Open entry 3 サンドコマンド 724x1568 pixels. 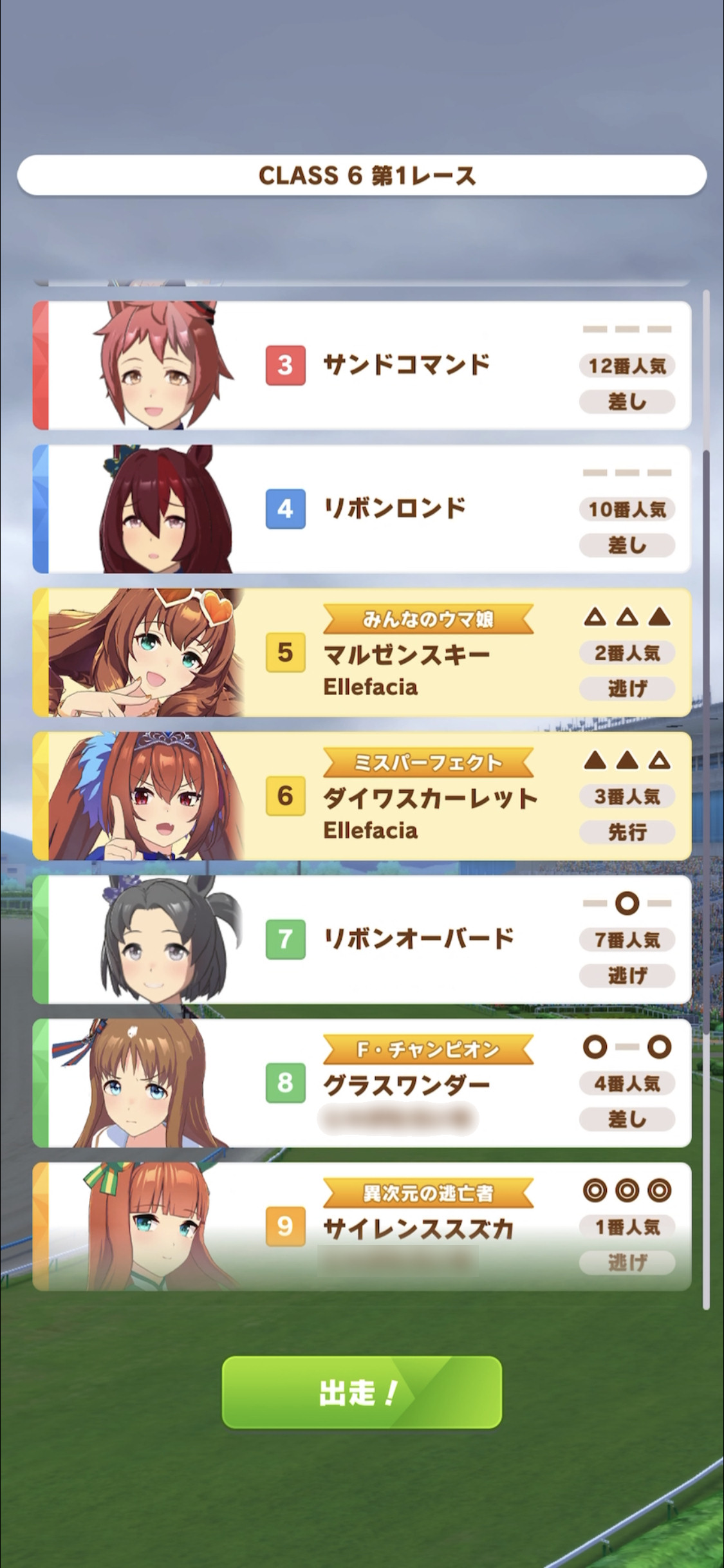tap(362, 365)
